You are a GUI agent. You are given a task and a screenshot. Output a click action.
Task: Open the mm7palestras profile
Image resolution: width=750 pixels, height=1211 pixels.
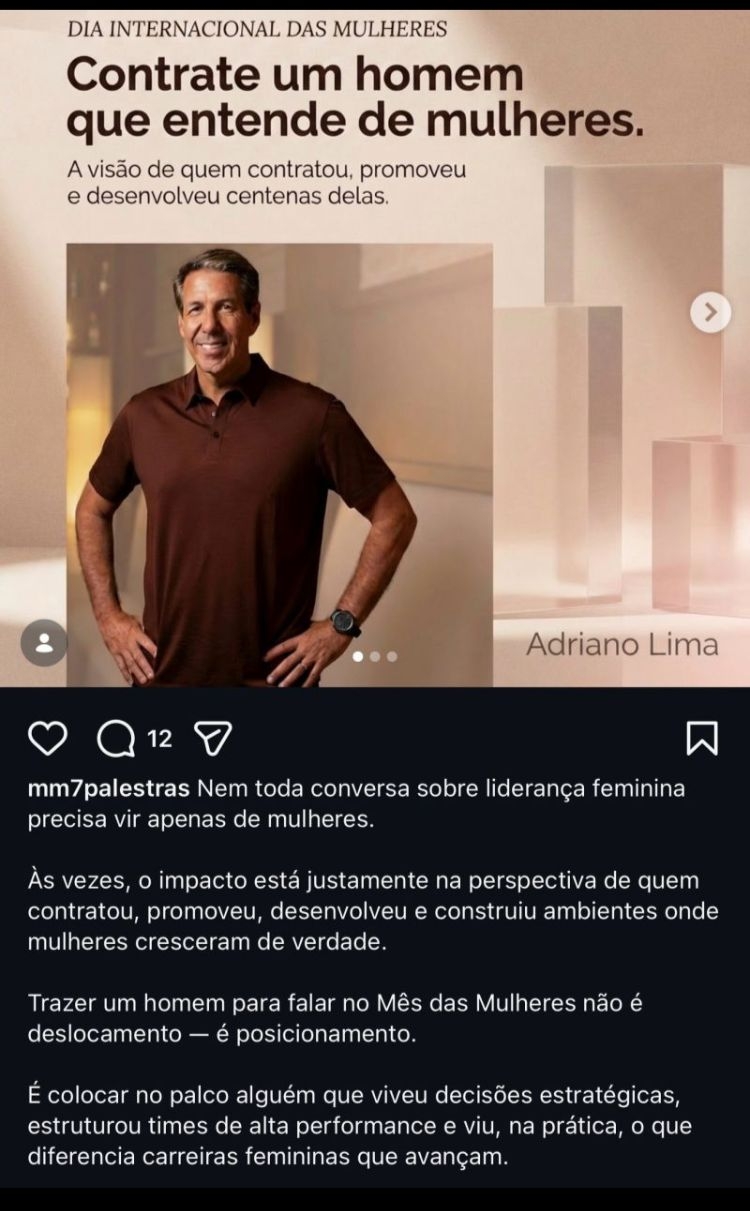coord(108,788)
